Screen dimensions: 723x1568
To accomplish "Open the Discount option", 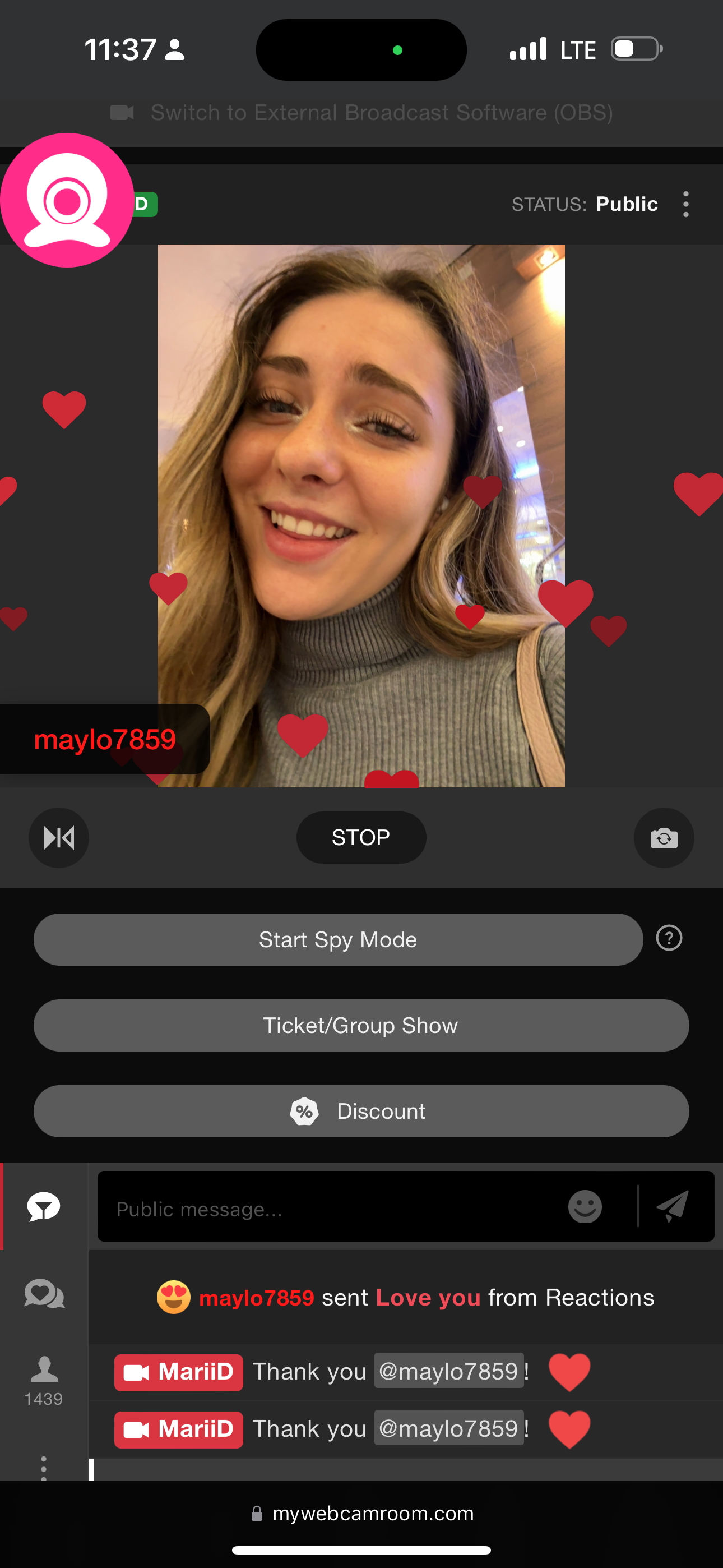I will click(361, 1111).
